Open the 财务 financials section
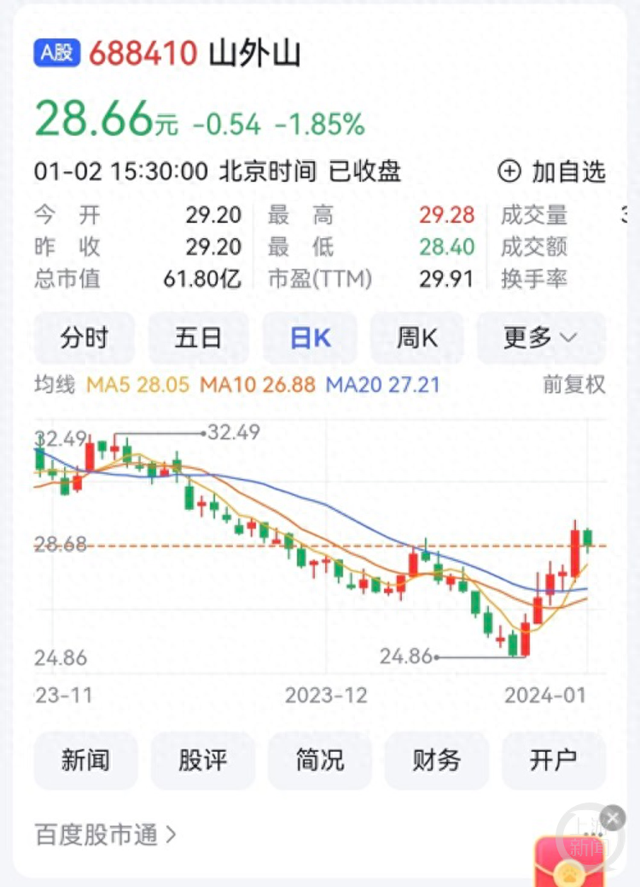 click(436, 761)
